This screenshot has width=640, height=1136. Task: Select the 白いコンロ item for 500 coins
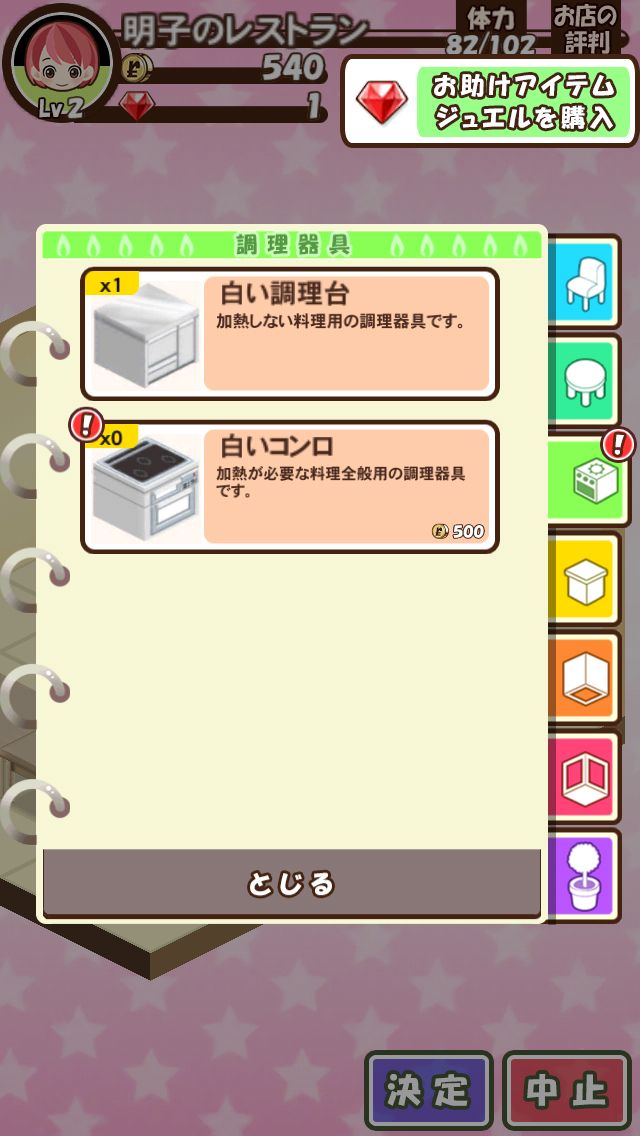290,486
